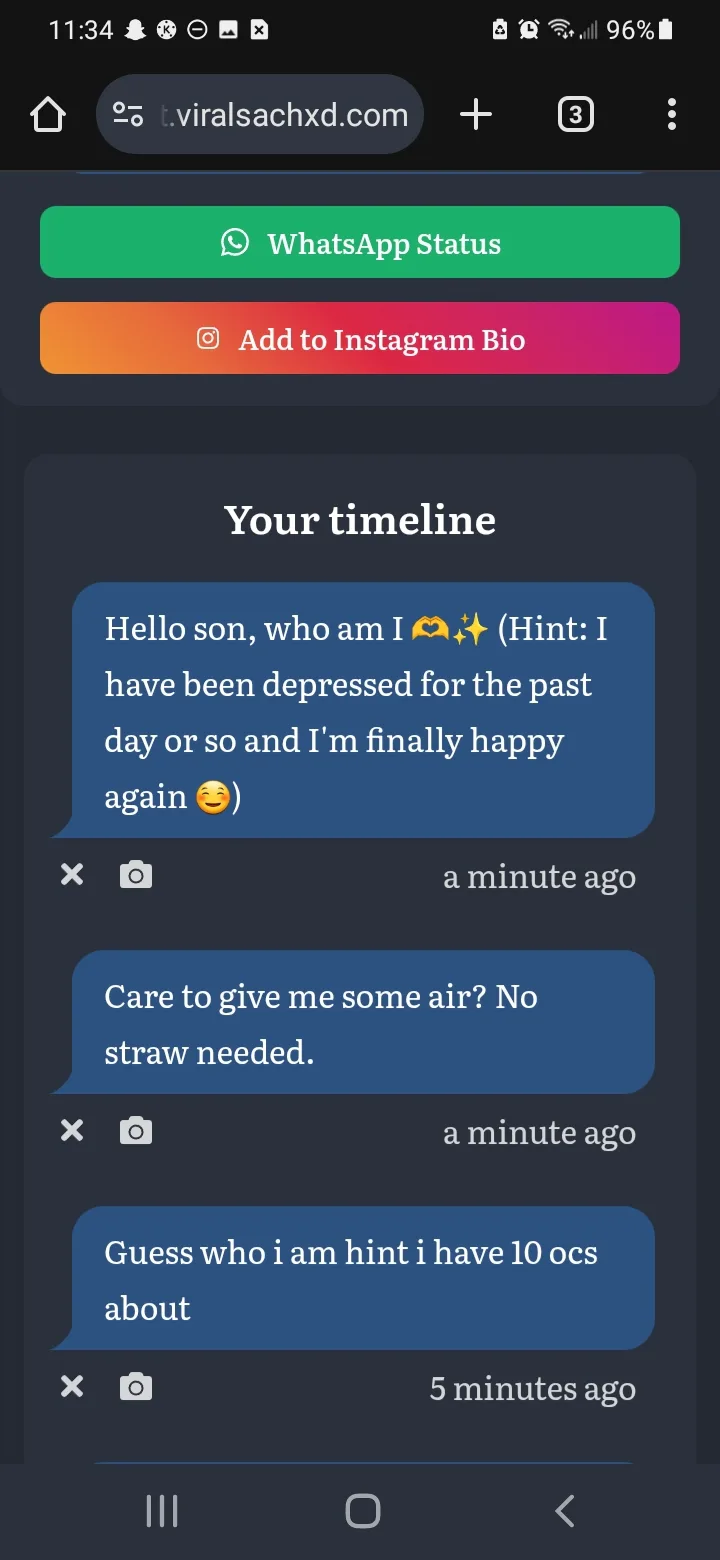Screen dimensions: 720x1560
Task: Capture the 'Care to give me some air' message
Action: click(136, 1131)
